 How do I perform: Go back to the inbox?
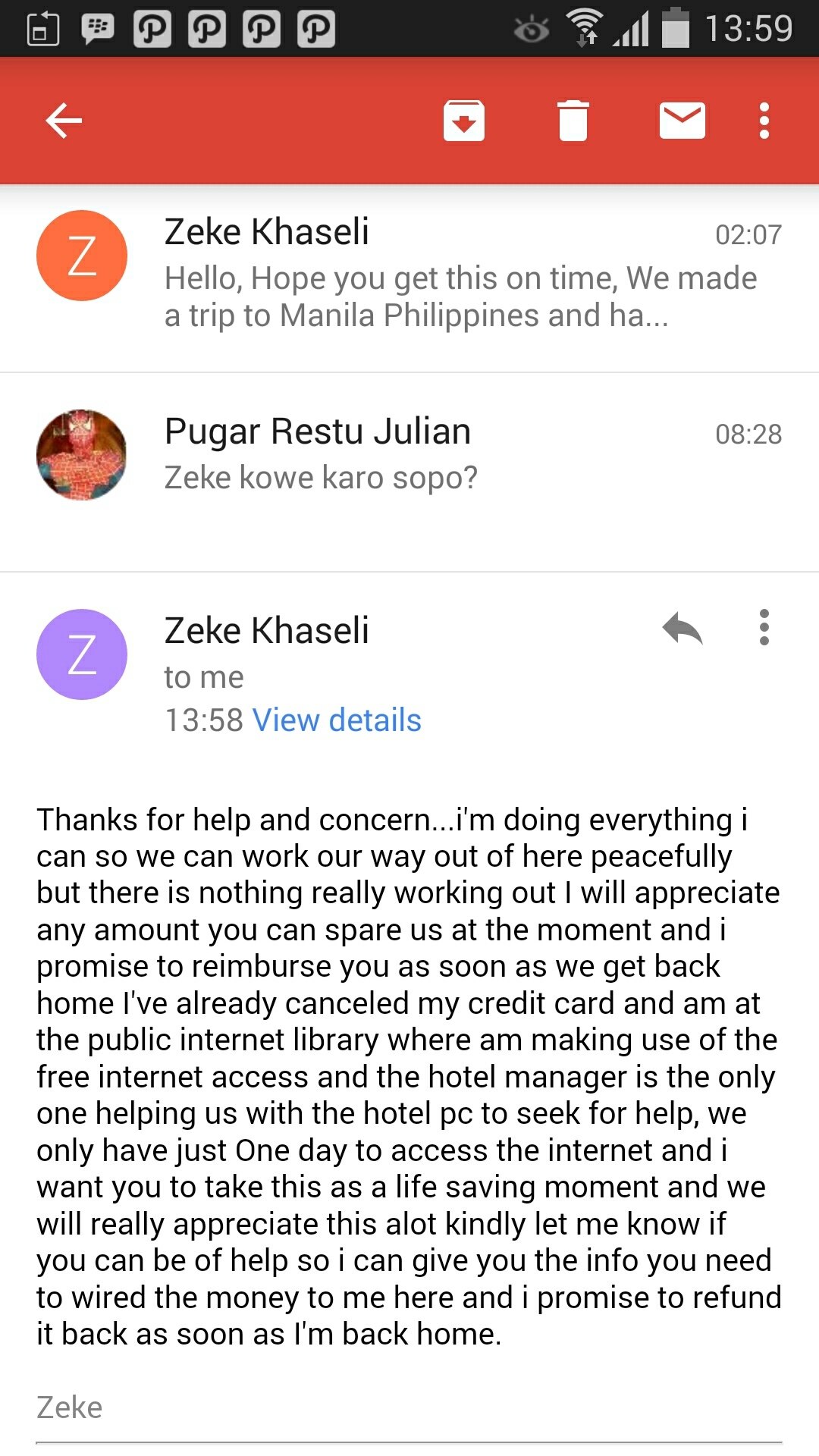click(x=64, y=121)
